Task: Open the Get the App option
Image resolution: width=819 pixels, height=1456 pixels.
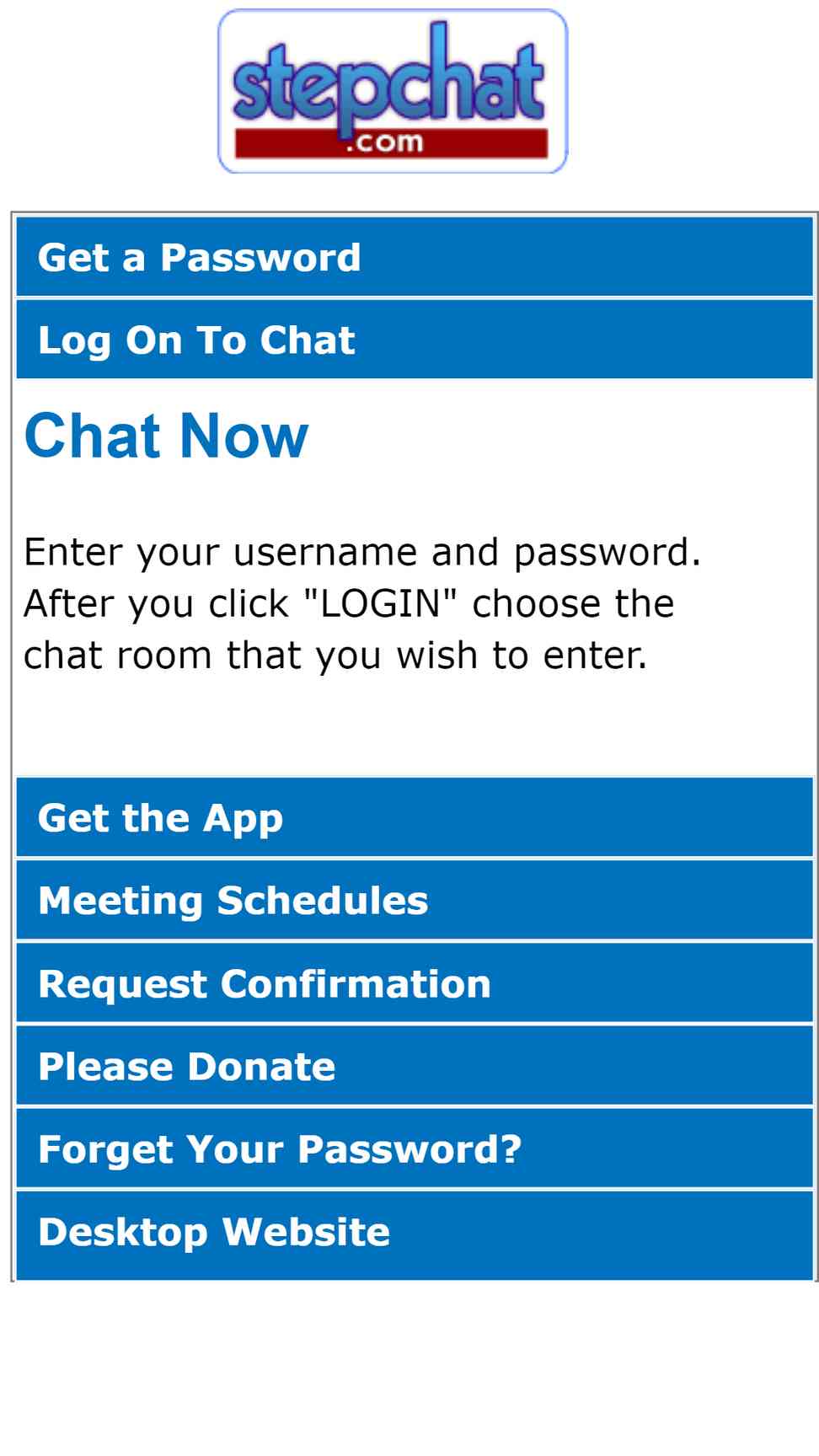Action: (414, 817)
